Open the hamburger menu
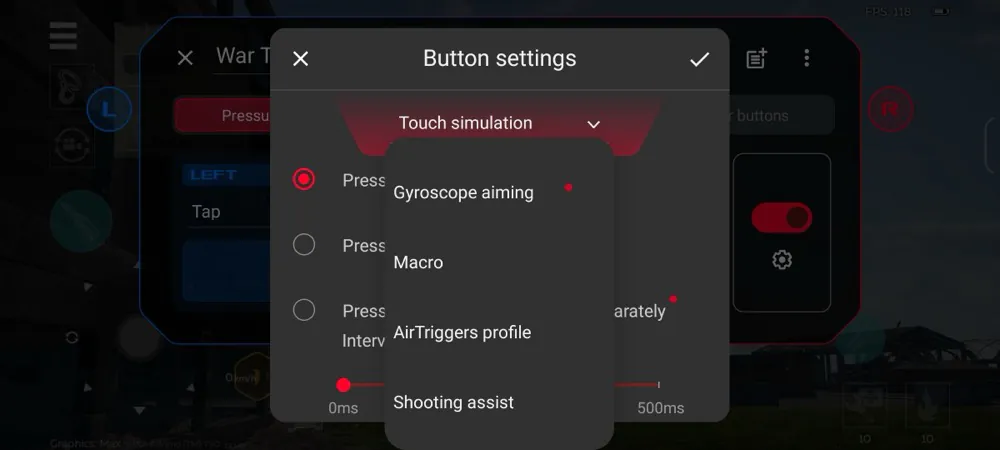 pos(63,35)
